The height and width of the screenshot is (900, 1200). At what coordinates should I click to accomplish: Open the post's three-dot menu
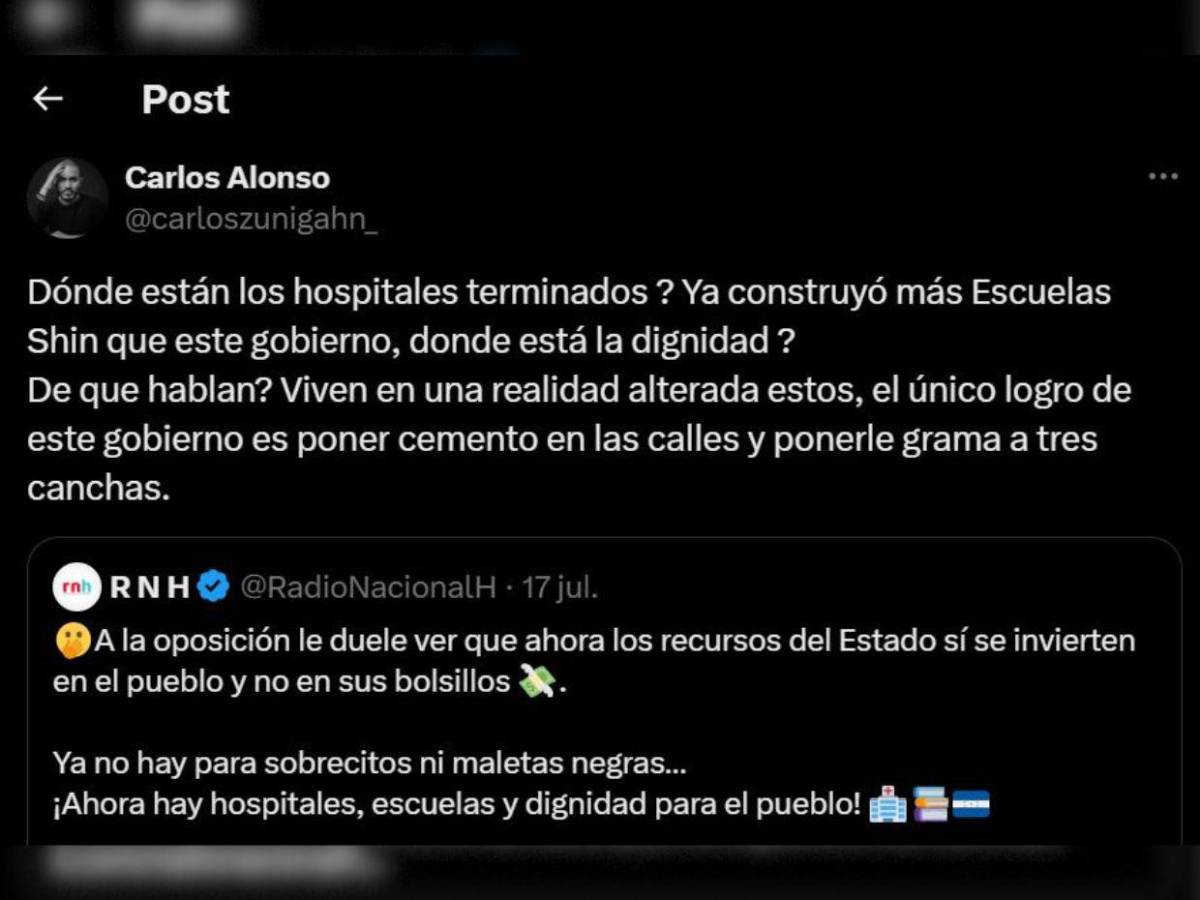coord(1162,177)
